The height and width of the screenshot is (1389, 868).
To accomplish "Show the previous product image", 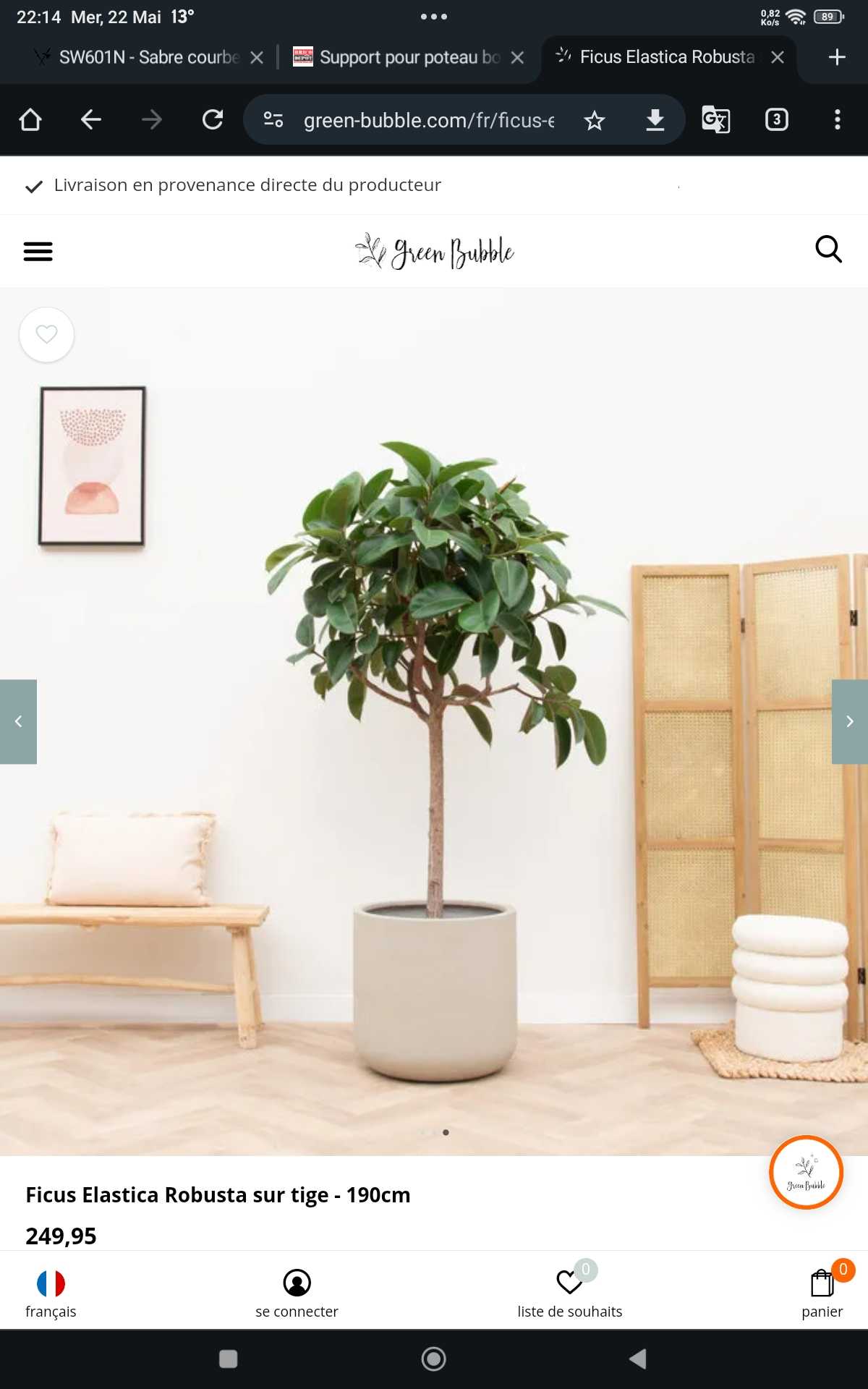I will (x=18, y=721).
